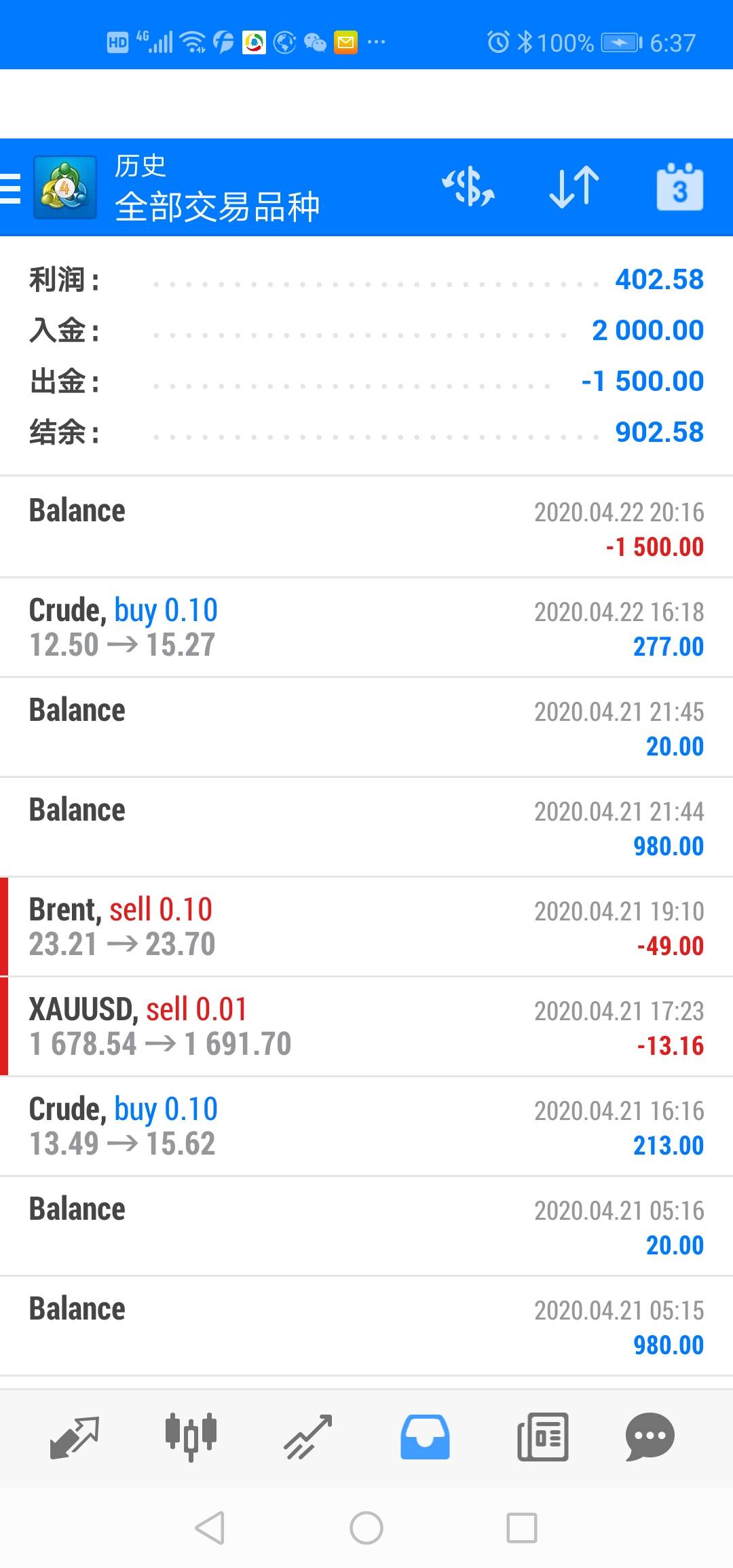Open the currency symbol filter icon
Image resolution: width=733 pixels, height=1568 pixels.
tap(468, 187)
